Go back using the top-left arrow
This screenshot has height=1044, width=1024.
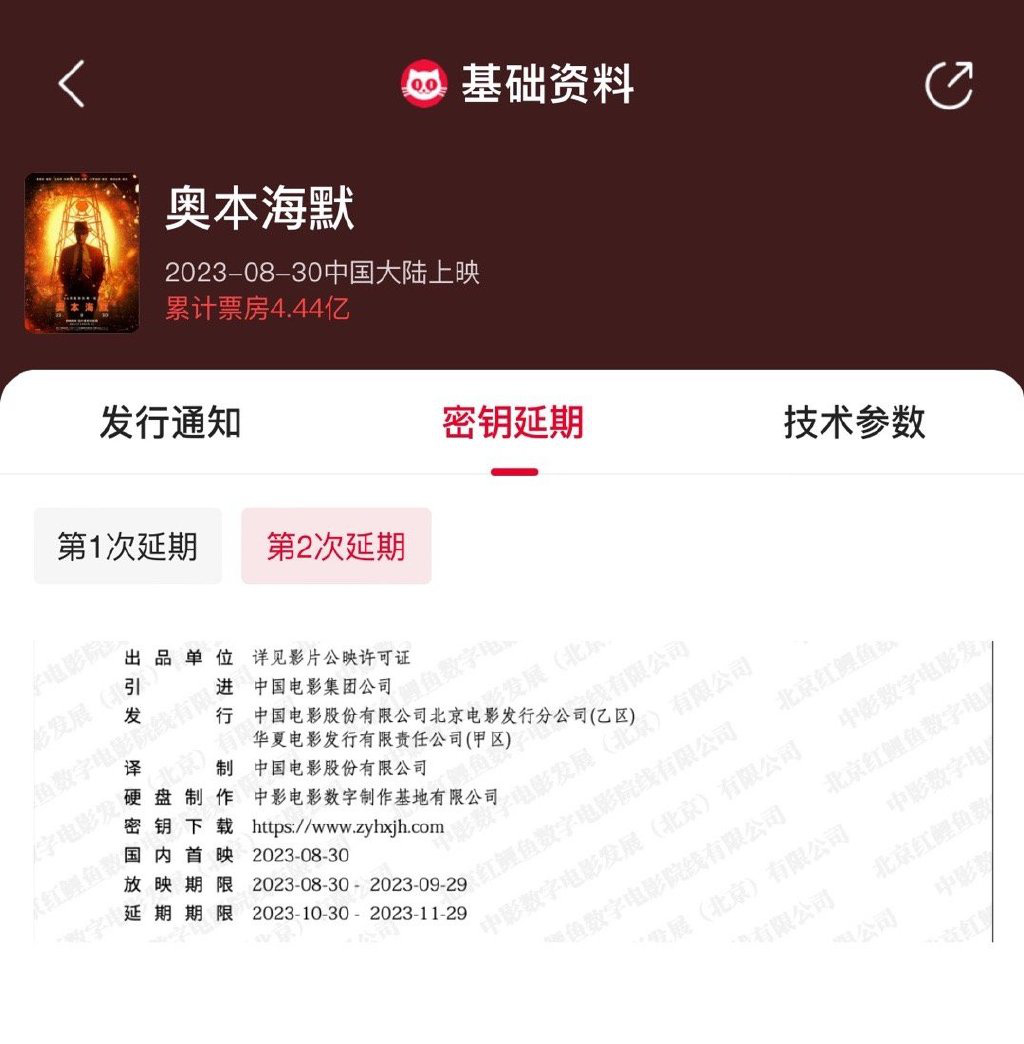[72, 84]
